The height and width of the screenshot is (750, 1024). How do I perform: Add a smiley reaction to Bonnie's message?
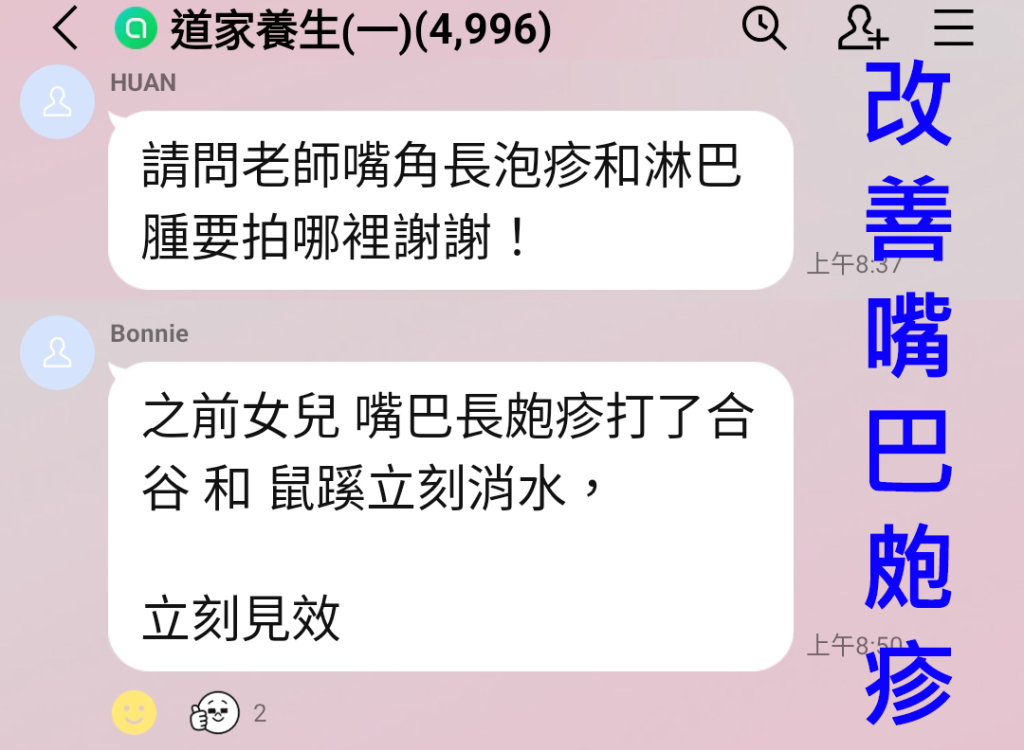(134, 713)
